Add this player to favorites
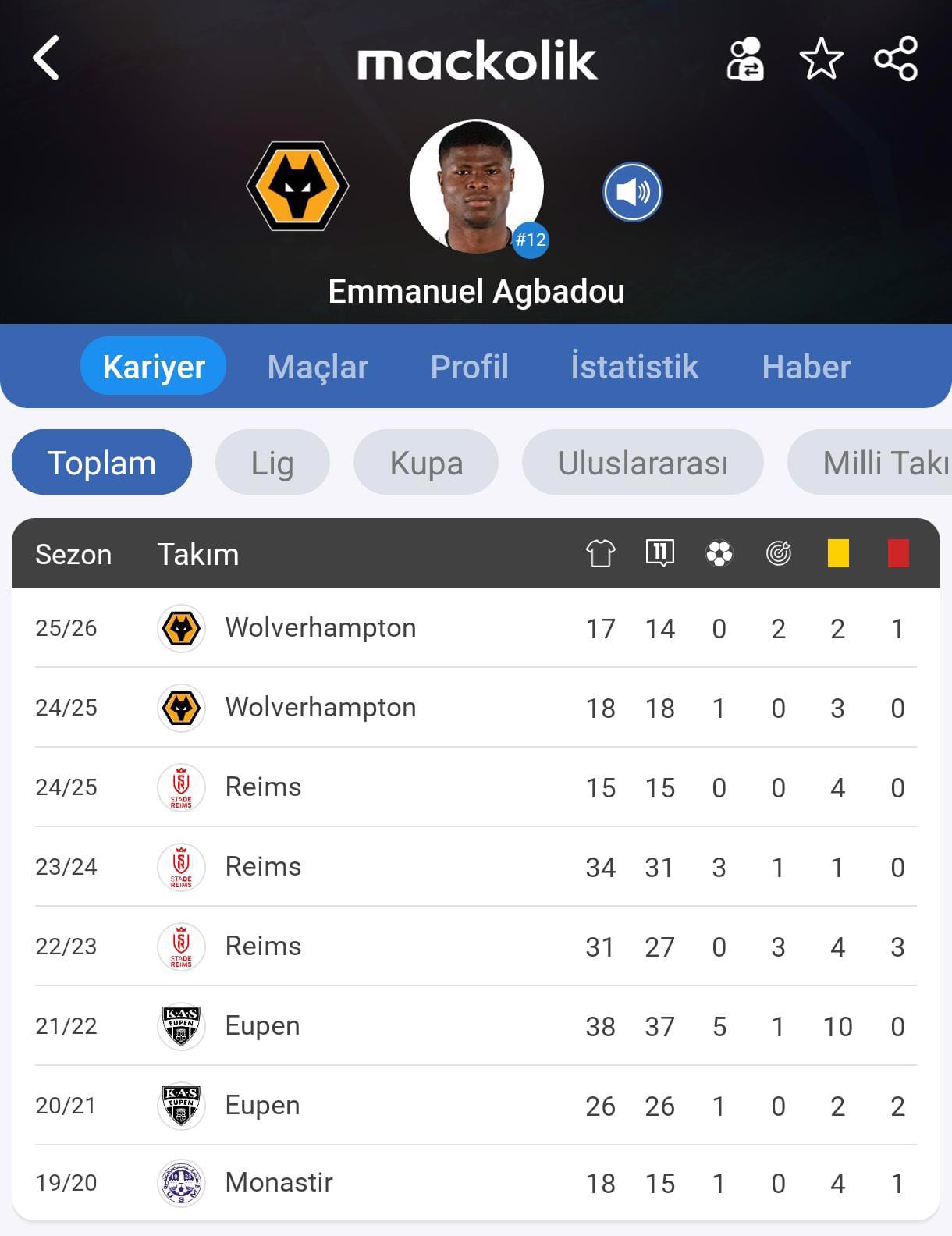Screen dimensions: 952x1236 pos(821,59)
